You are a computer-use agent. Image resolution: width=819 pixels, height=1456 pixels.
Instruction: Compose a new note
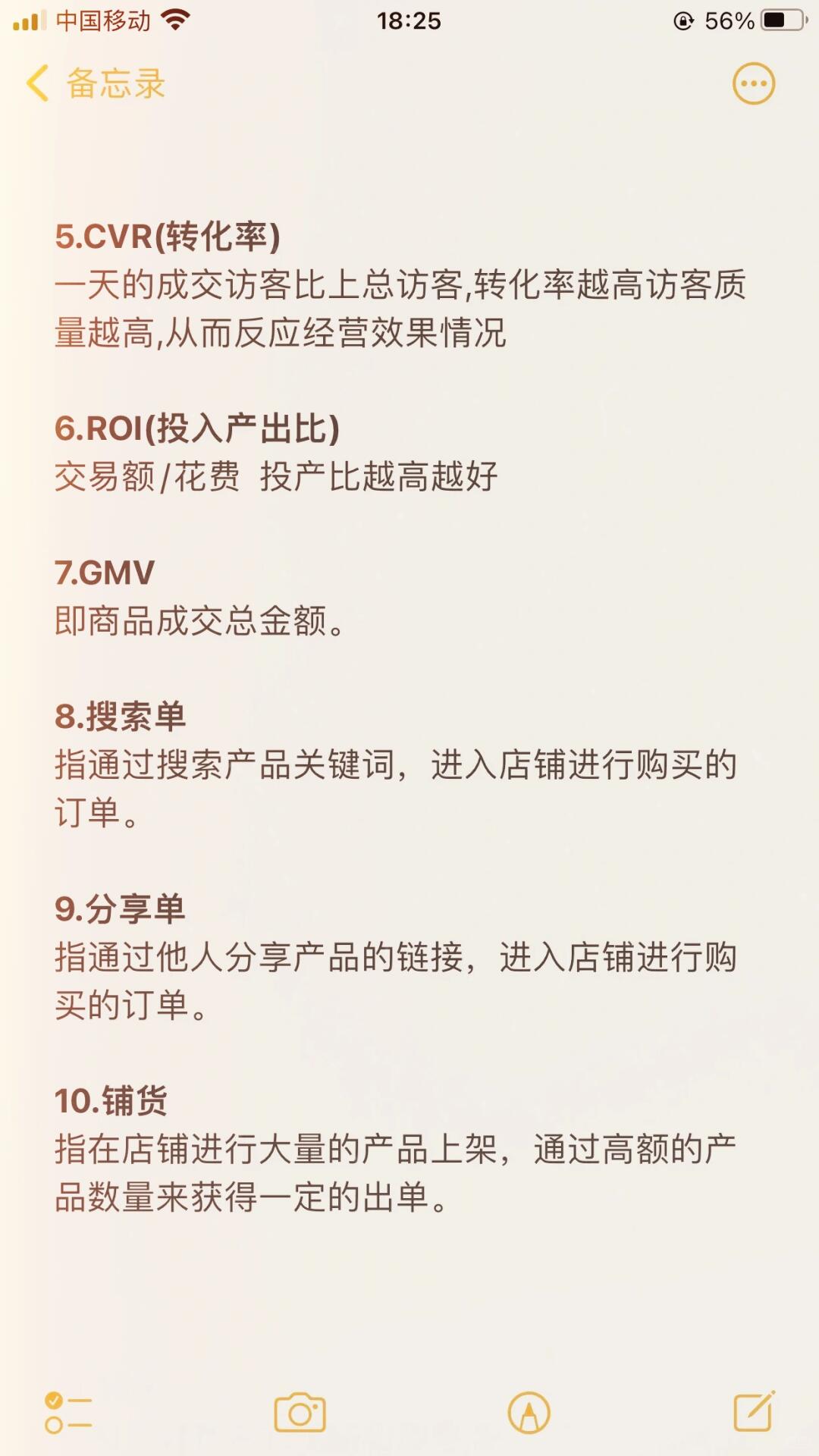click(x=754, y=1411)
